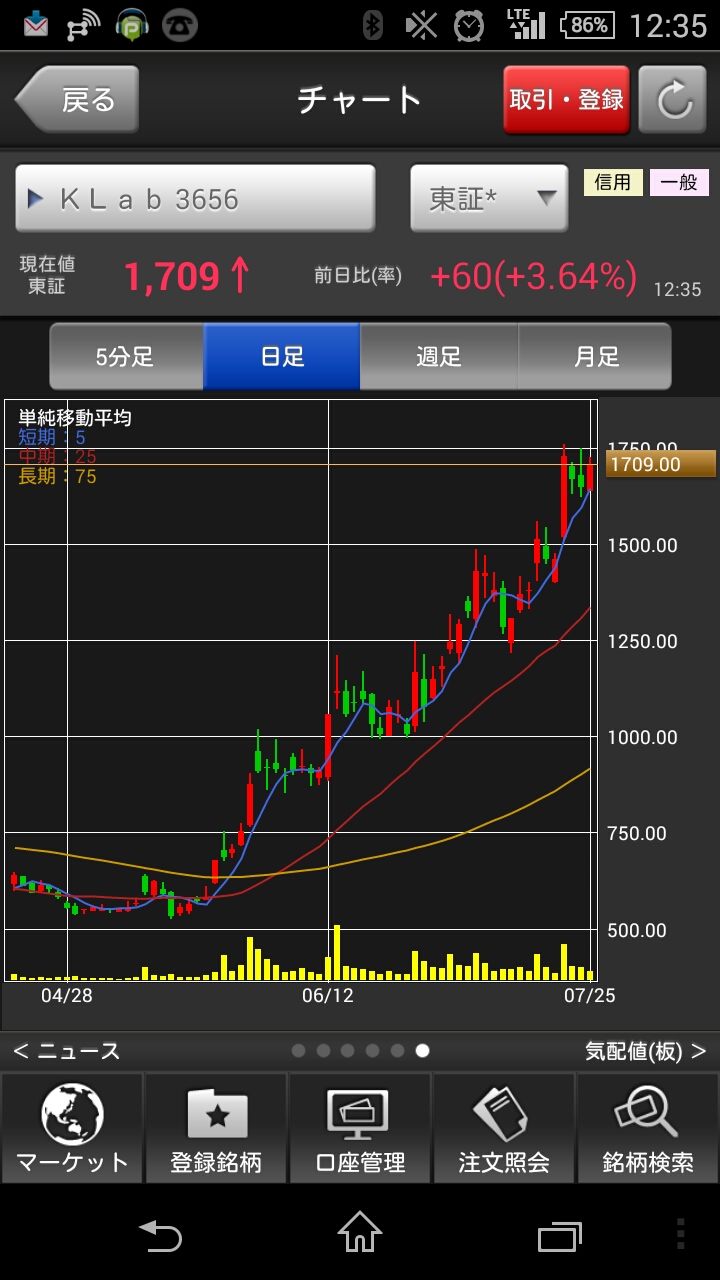Image resolution: width=720 pixels, height=1280 pixels.
Task: Open the マーケット market tab
Action: pos(72,1128)
